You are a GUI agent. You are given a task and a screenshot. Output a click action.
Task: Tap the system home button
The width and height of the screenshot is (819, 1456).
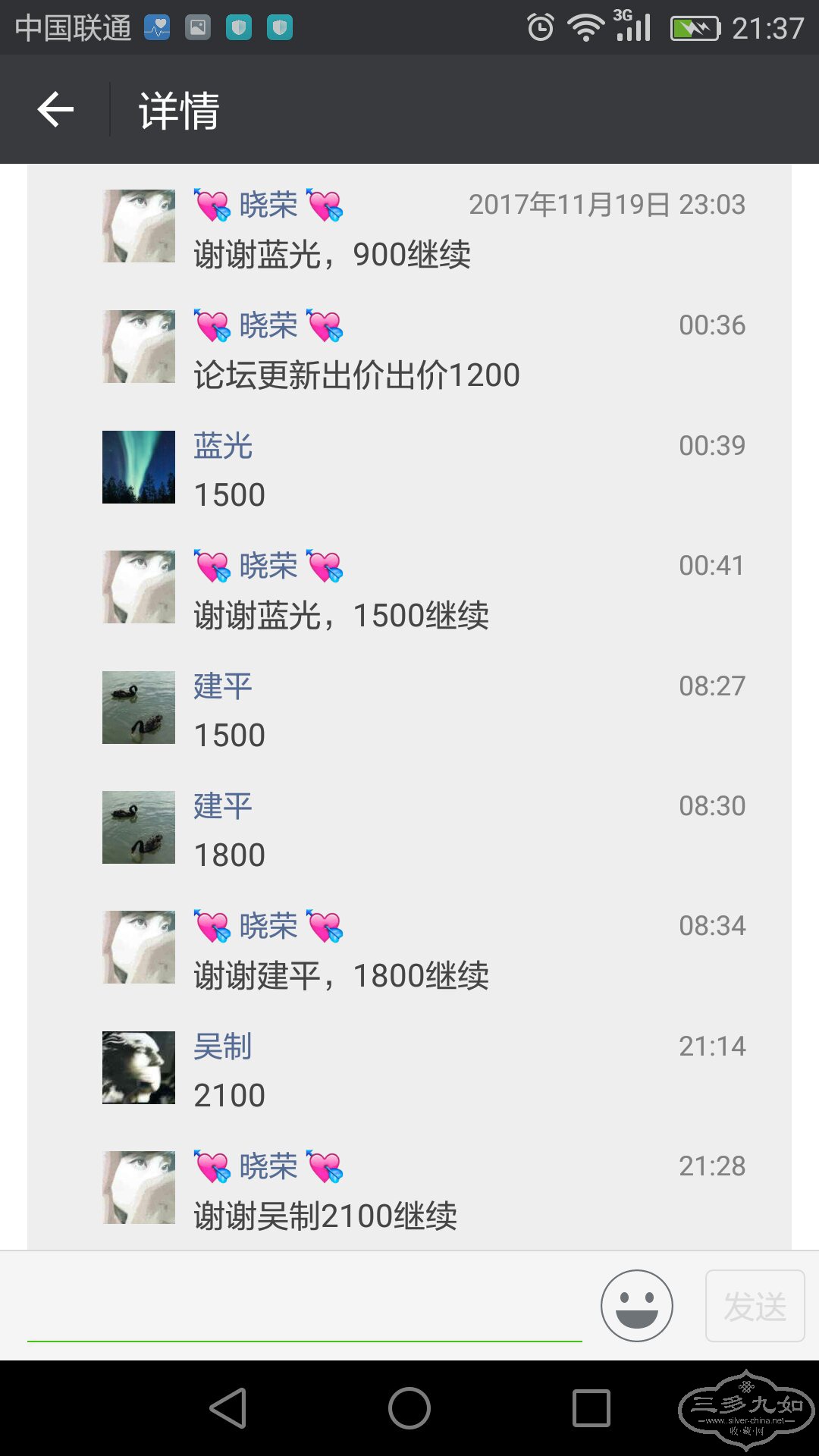point(409,1408)
